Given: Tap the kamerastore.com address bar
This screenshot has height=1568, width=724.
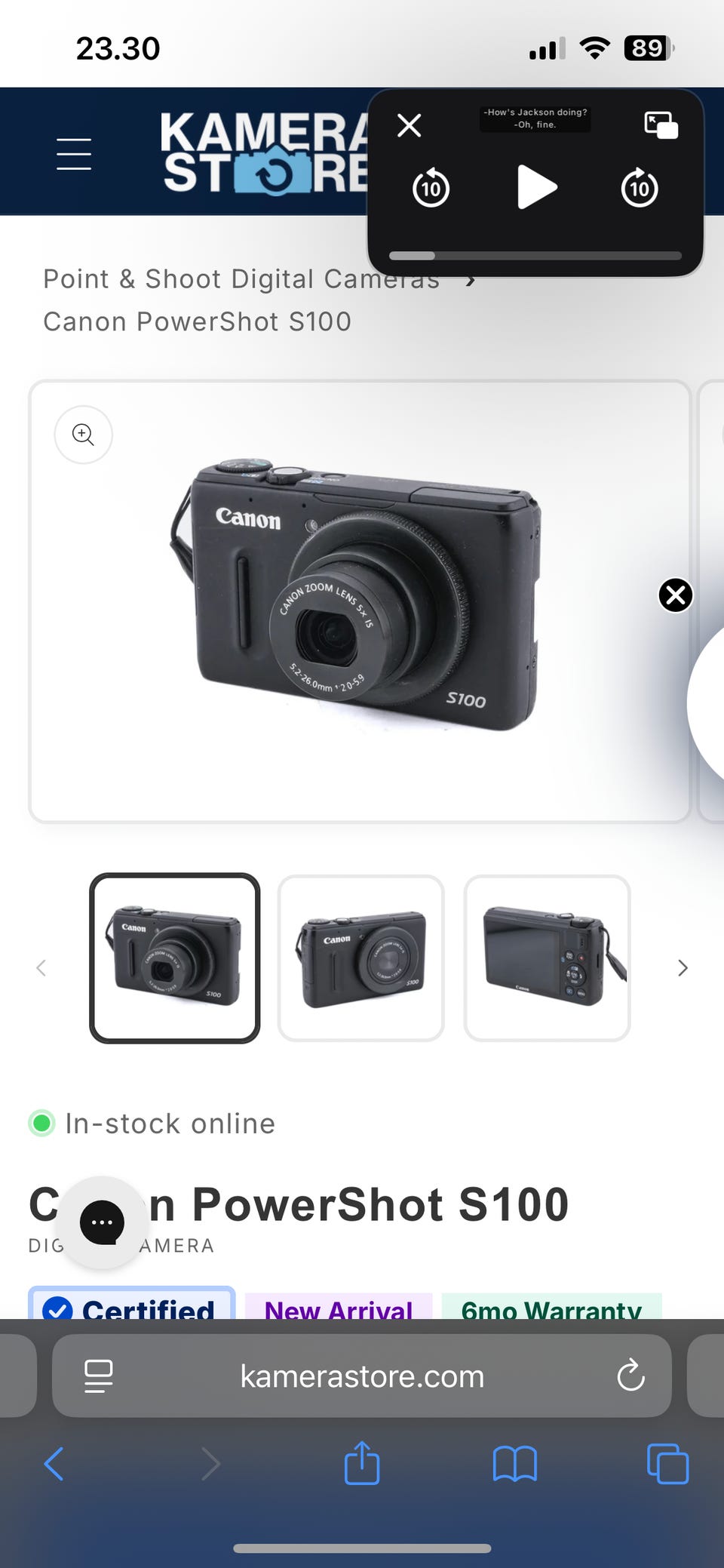Looking at the screenshot, I should tap(362, 1376).
